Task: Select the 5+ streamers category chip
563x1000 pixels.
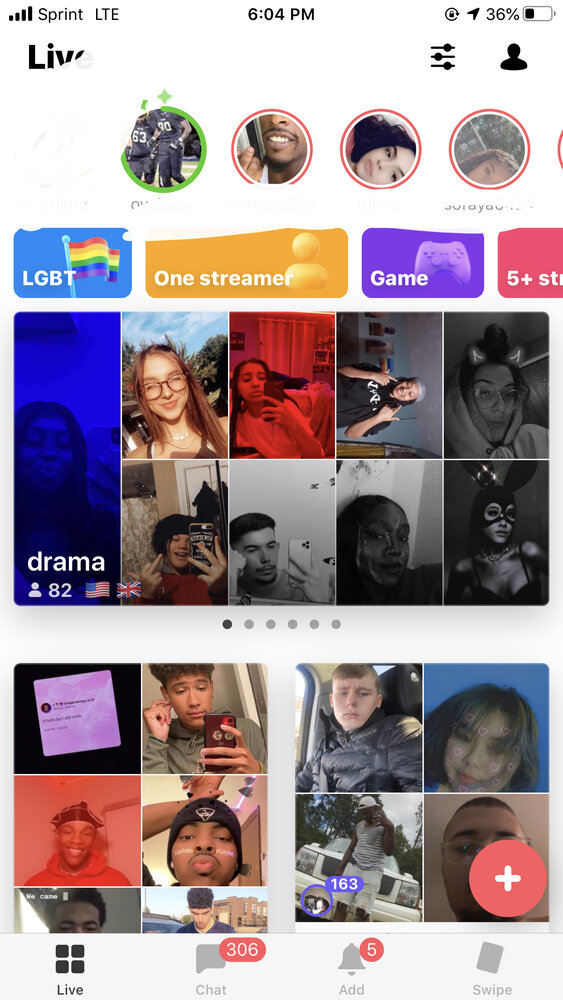Action: pos(530,263)
